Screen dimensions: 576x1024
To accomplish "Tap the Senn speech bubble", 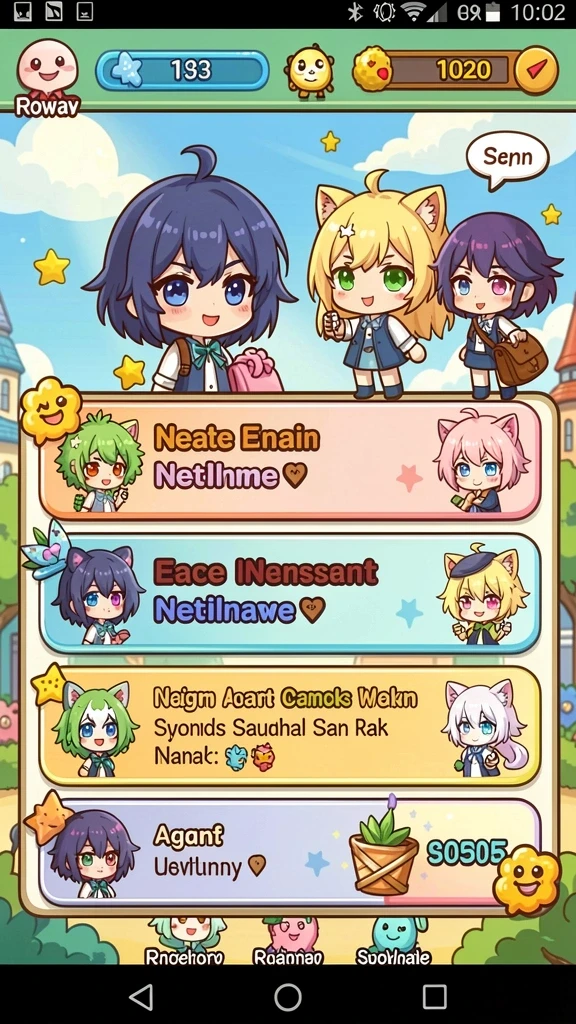I will pos(507,157).
